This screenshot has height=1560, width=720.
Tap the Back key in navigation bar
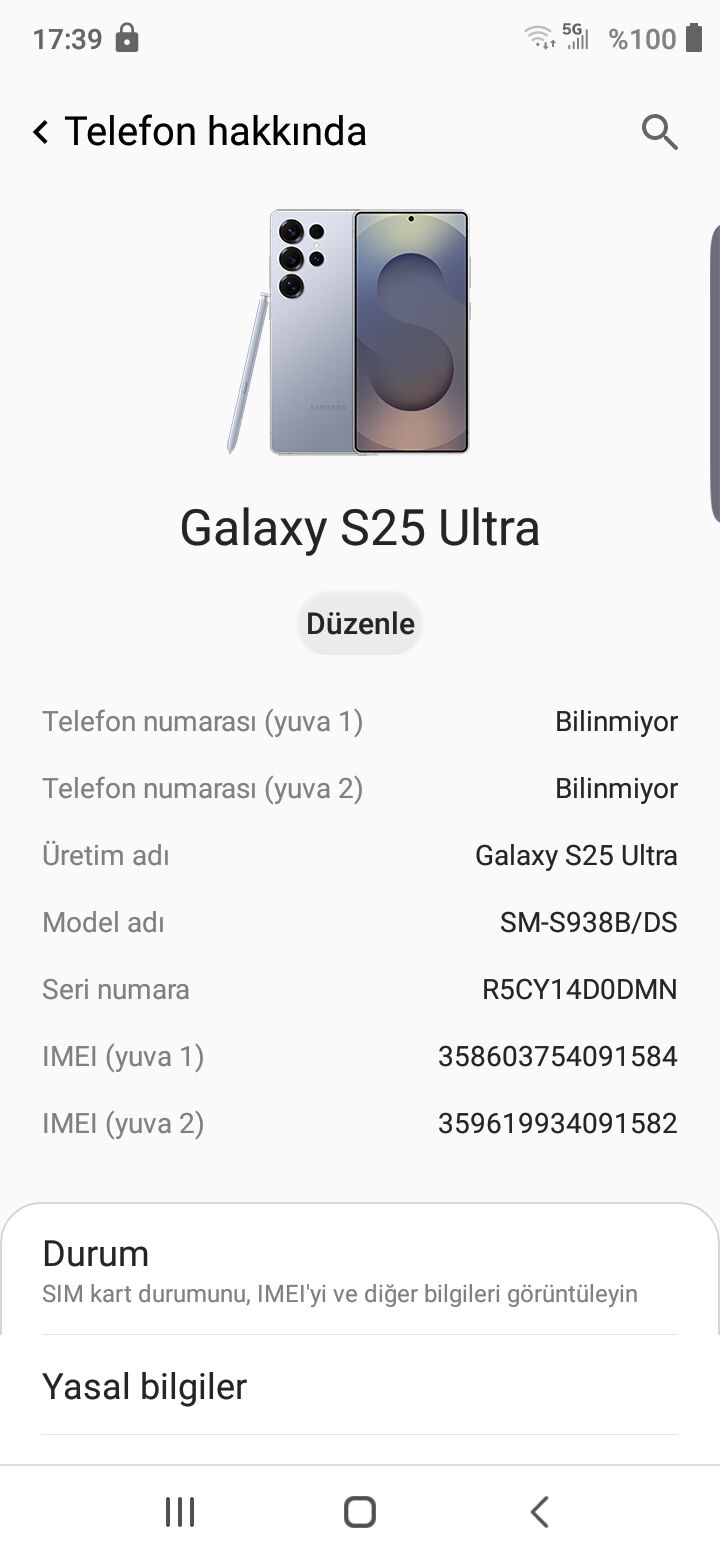coord(539,1512)
